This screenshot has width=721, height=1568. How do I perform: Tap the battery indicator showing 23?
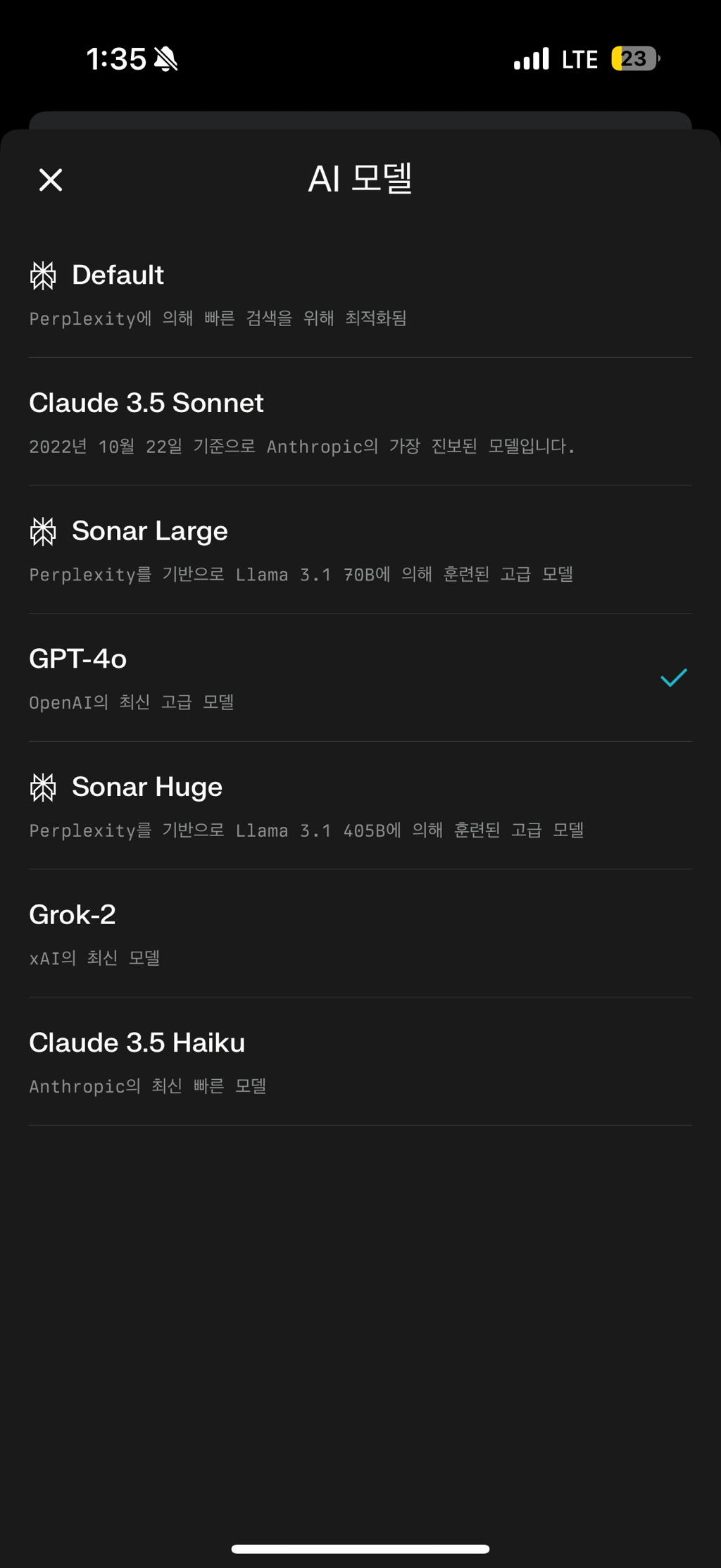634,59
